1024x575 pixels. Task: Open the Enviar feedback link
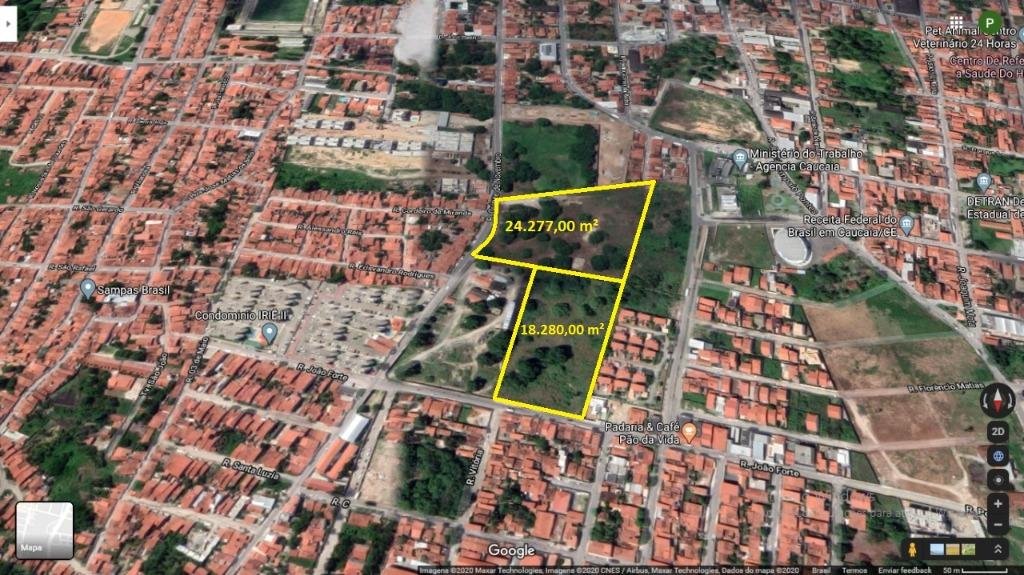coord(903,570)
